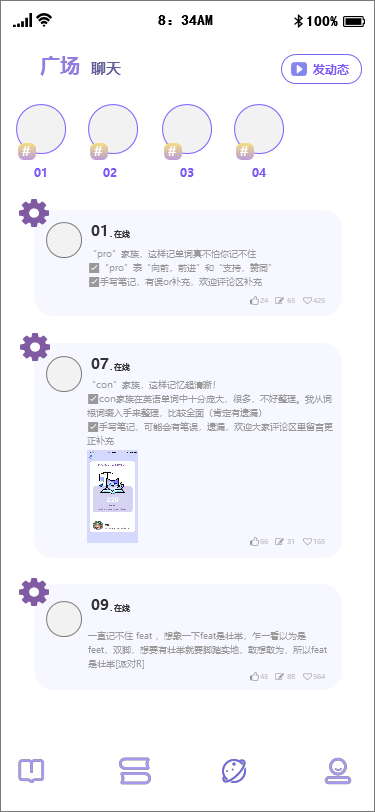Open topic circle 02
The height and width of the screenshot is (812, 375).
(x=113, y=129)
